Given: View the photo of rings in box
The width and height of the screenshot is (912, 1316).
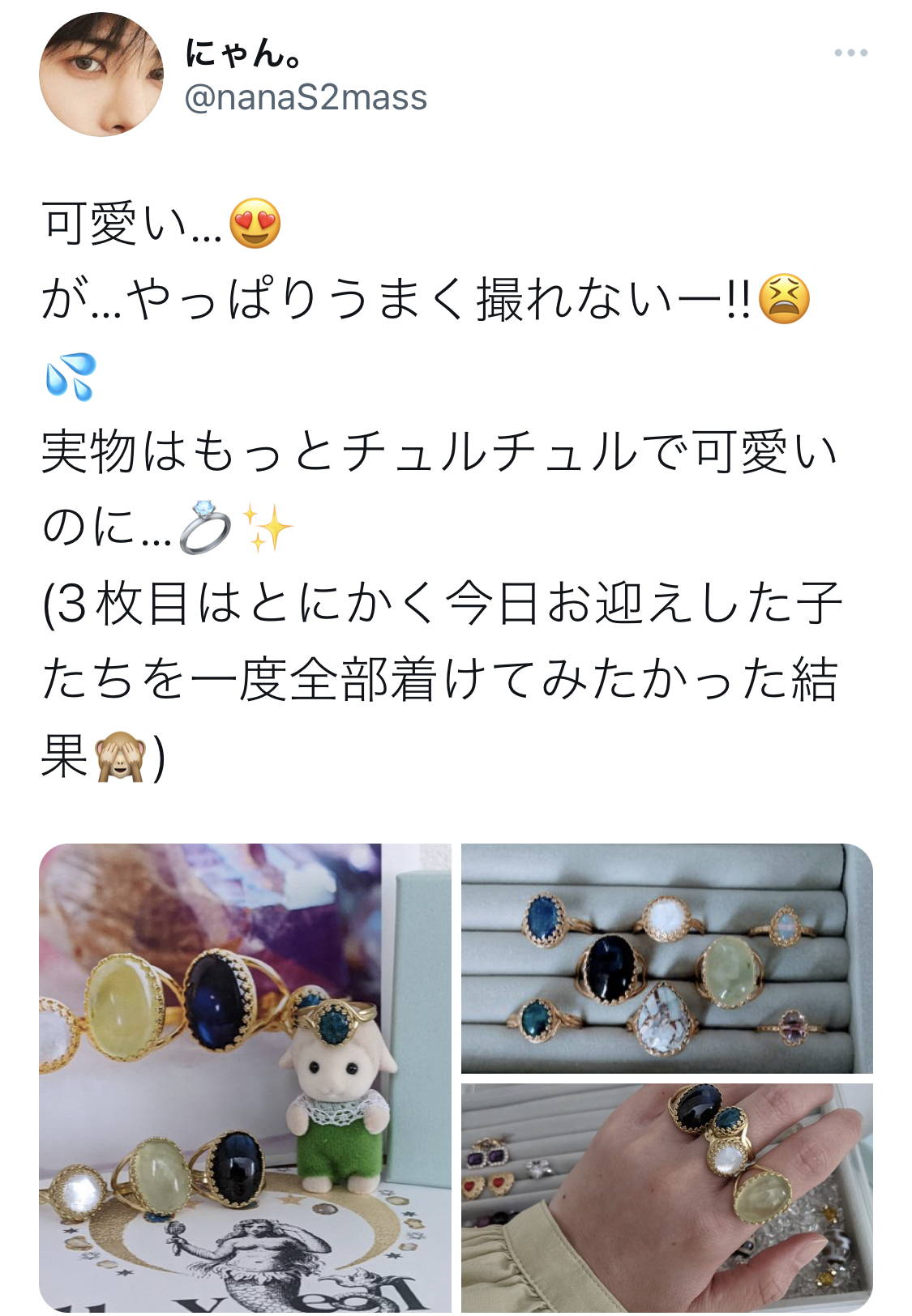Looking at the screenshot, I should point(666,958).
